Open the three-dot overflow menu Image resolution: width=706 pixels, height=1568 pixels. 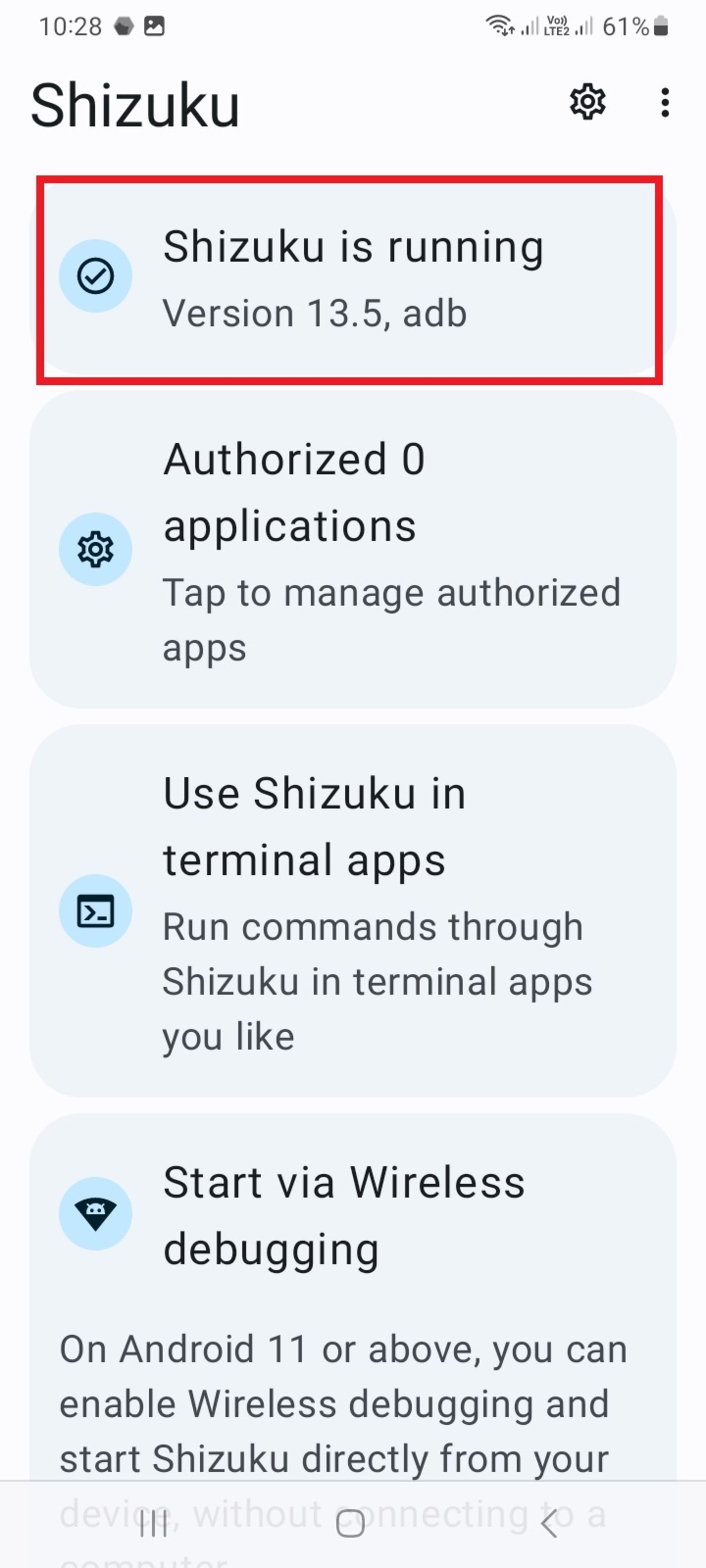(x=664, y=102)
